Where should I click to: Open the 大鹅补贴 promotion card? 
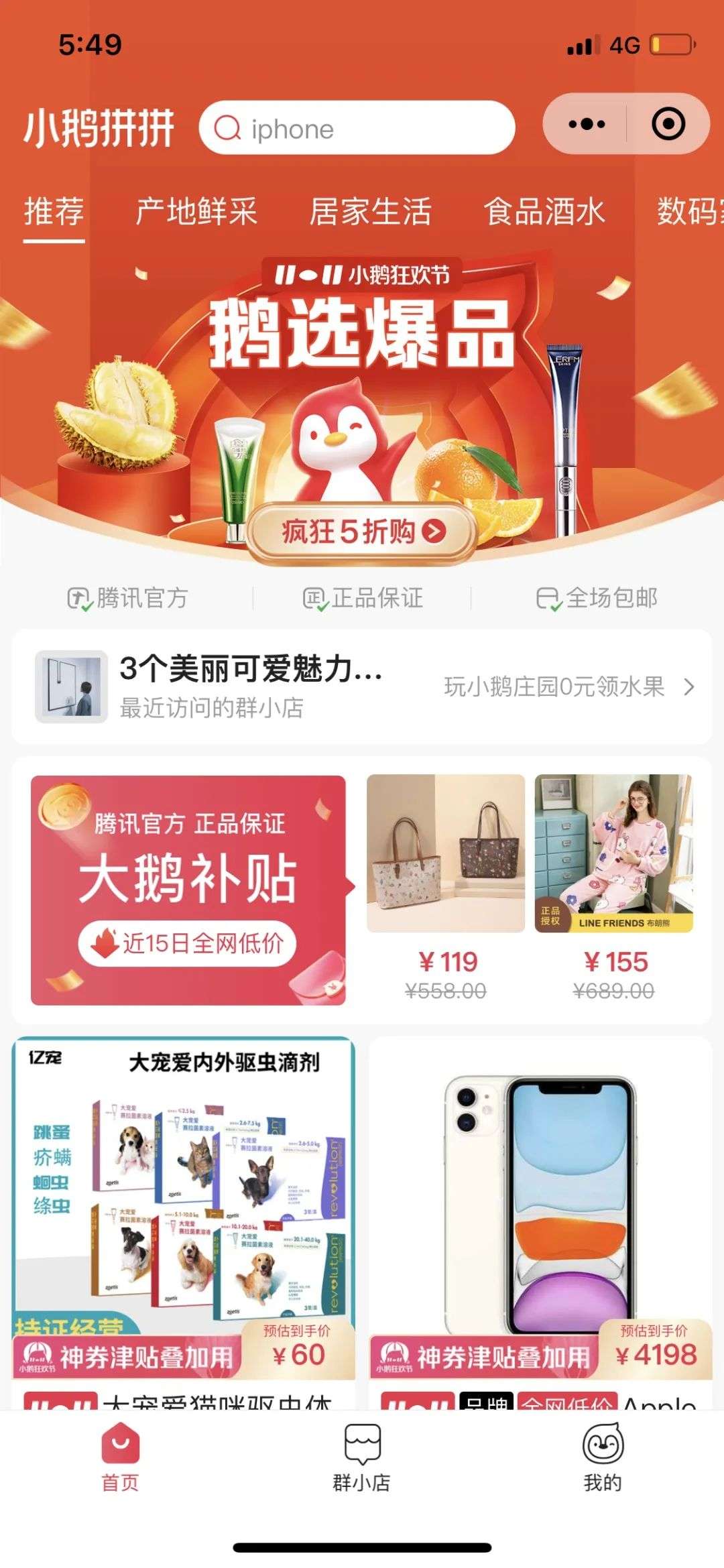click(x=188, y=890)
